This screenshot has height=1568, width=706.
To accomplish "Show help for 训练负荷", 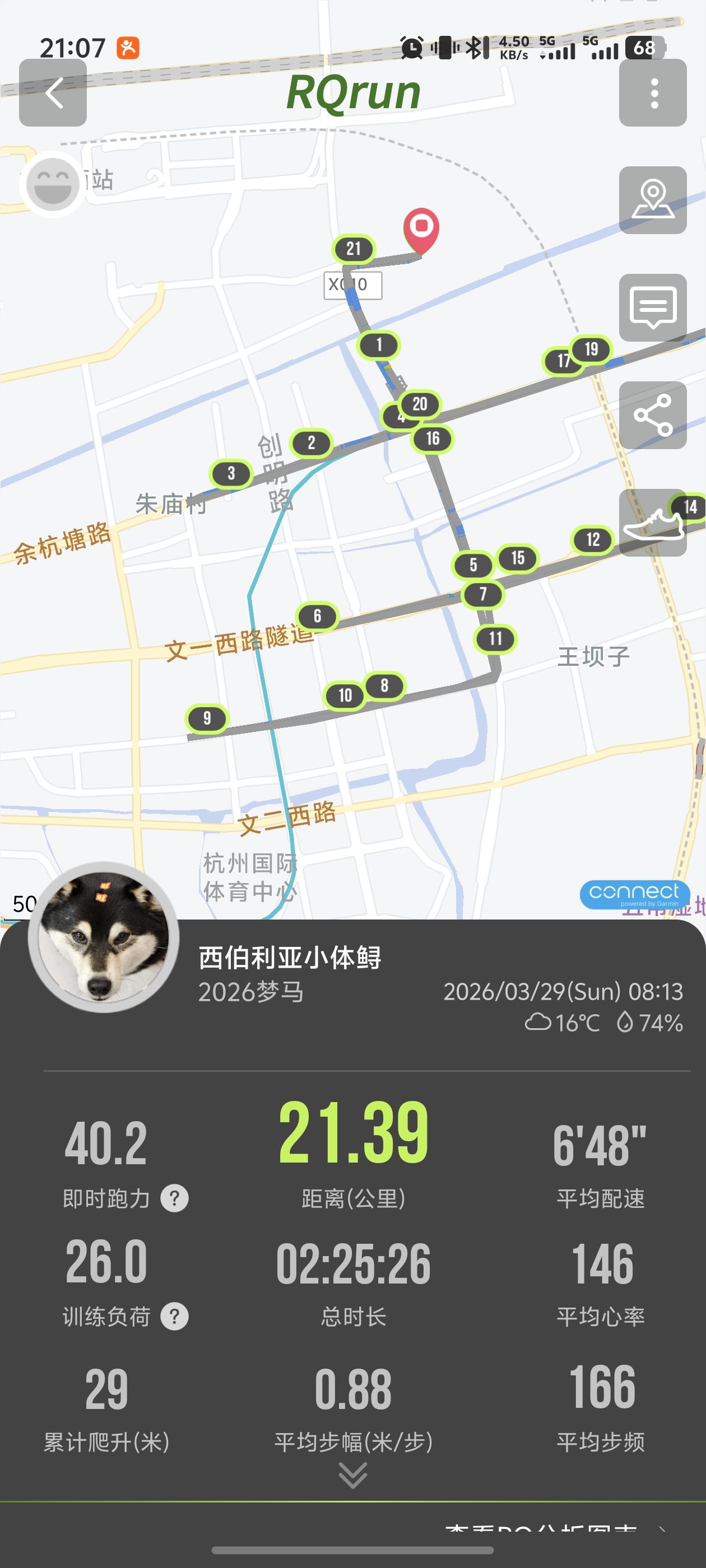I will point(174,1317).
